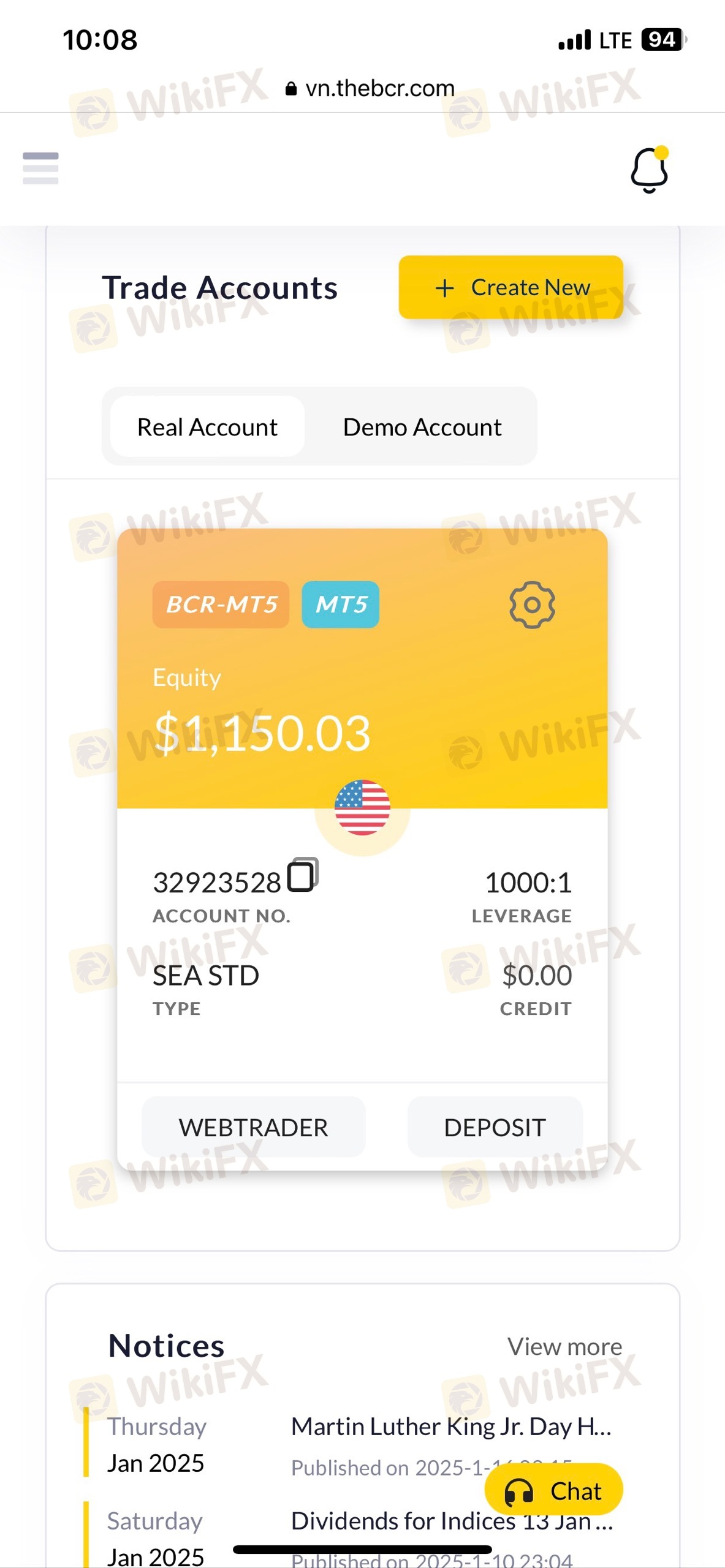Launch WEBTRADER for this account
725x1568 pixels.
(x=253, y=1128)
